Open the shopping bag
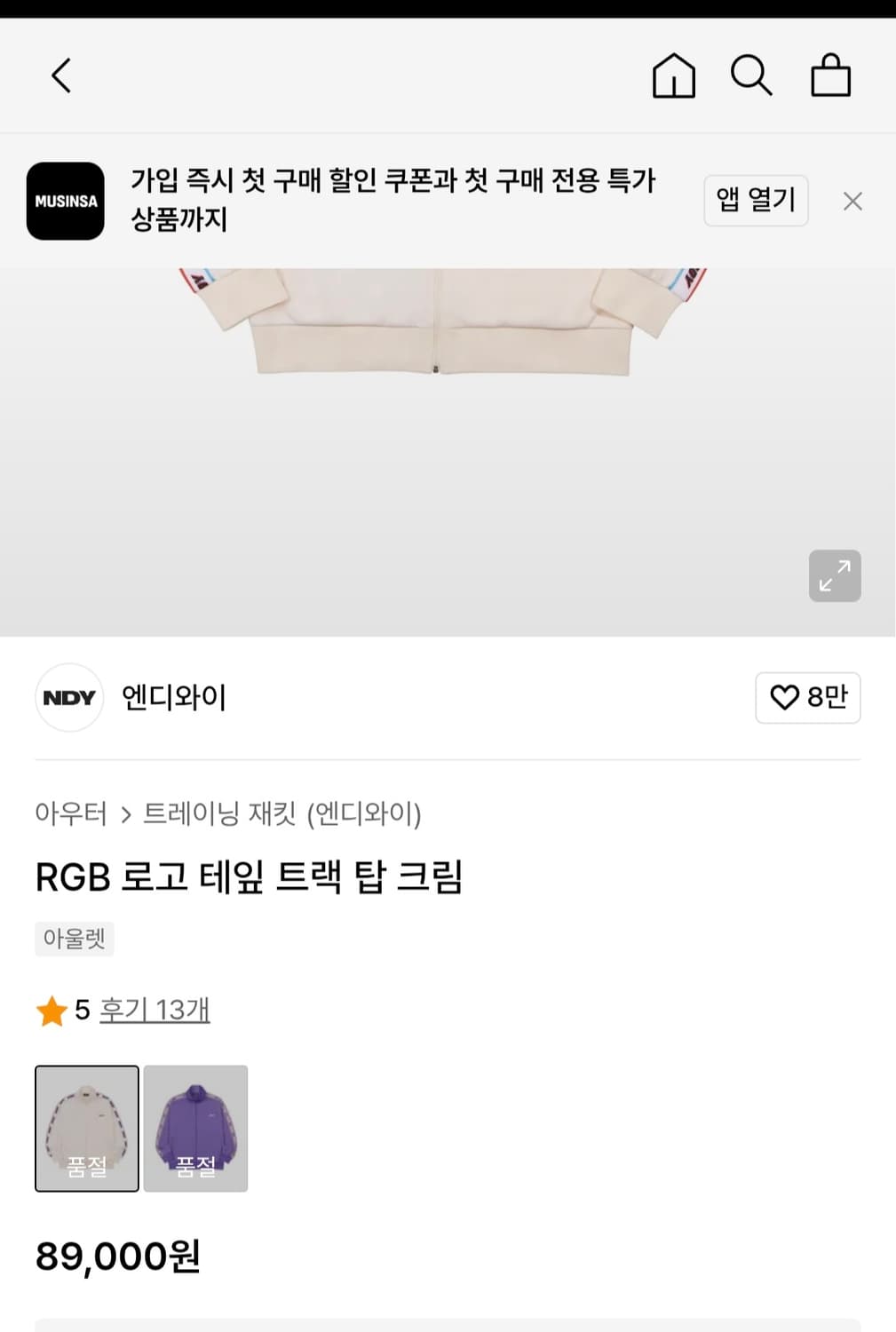The width and height of the screenshot is (896, 1332). [x=831, y=75]
